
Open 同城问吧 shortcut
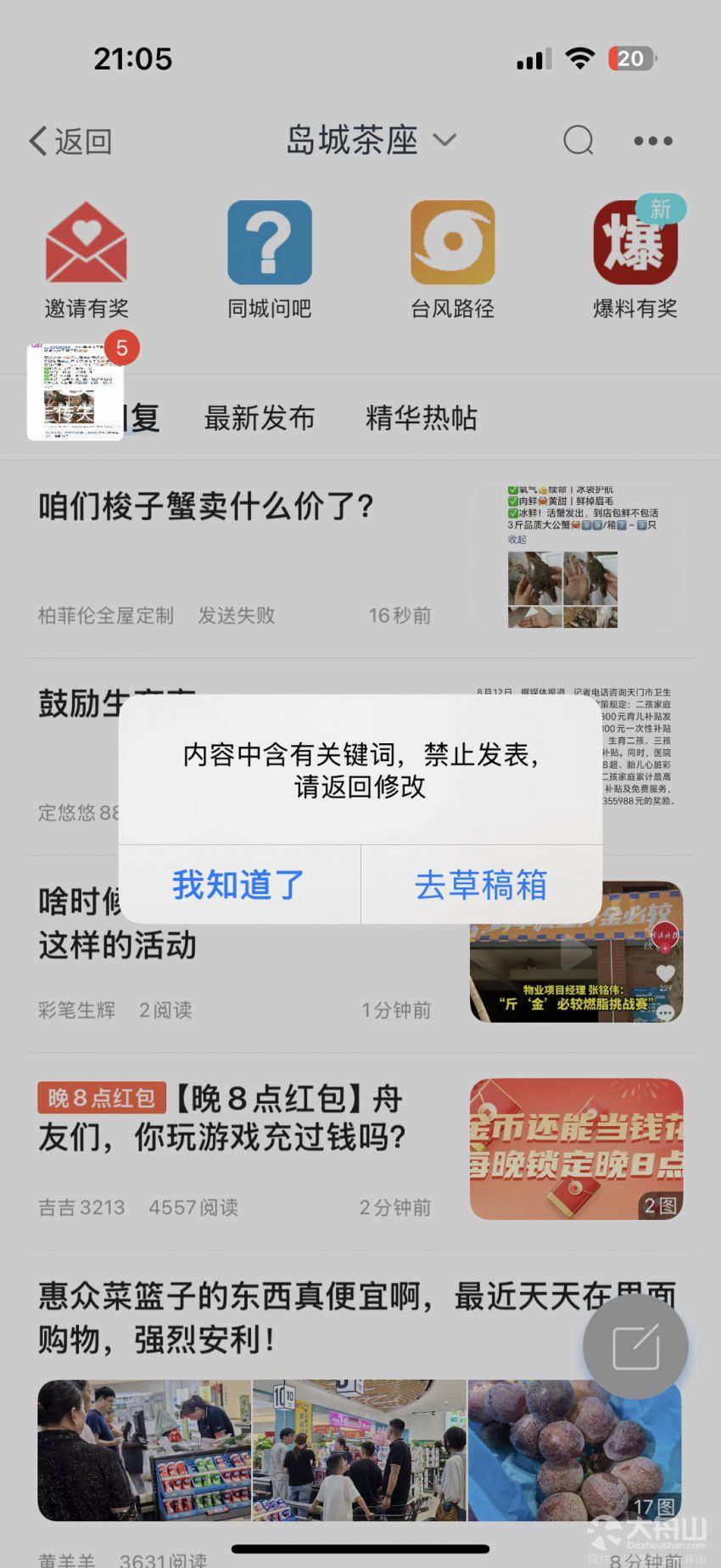point(270,260)
